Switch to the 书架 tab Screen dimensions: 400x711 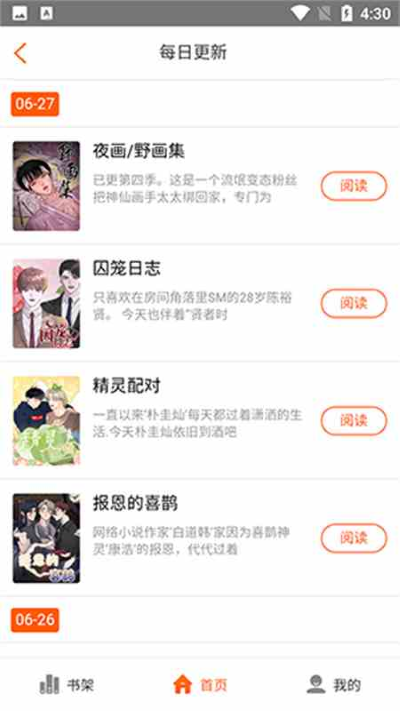point(67,684)
